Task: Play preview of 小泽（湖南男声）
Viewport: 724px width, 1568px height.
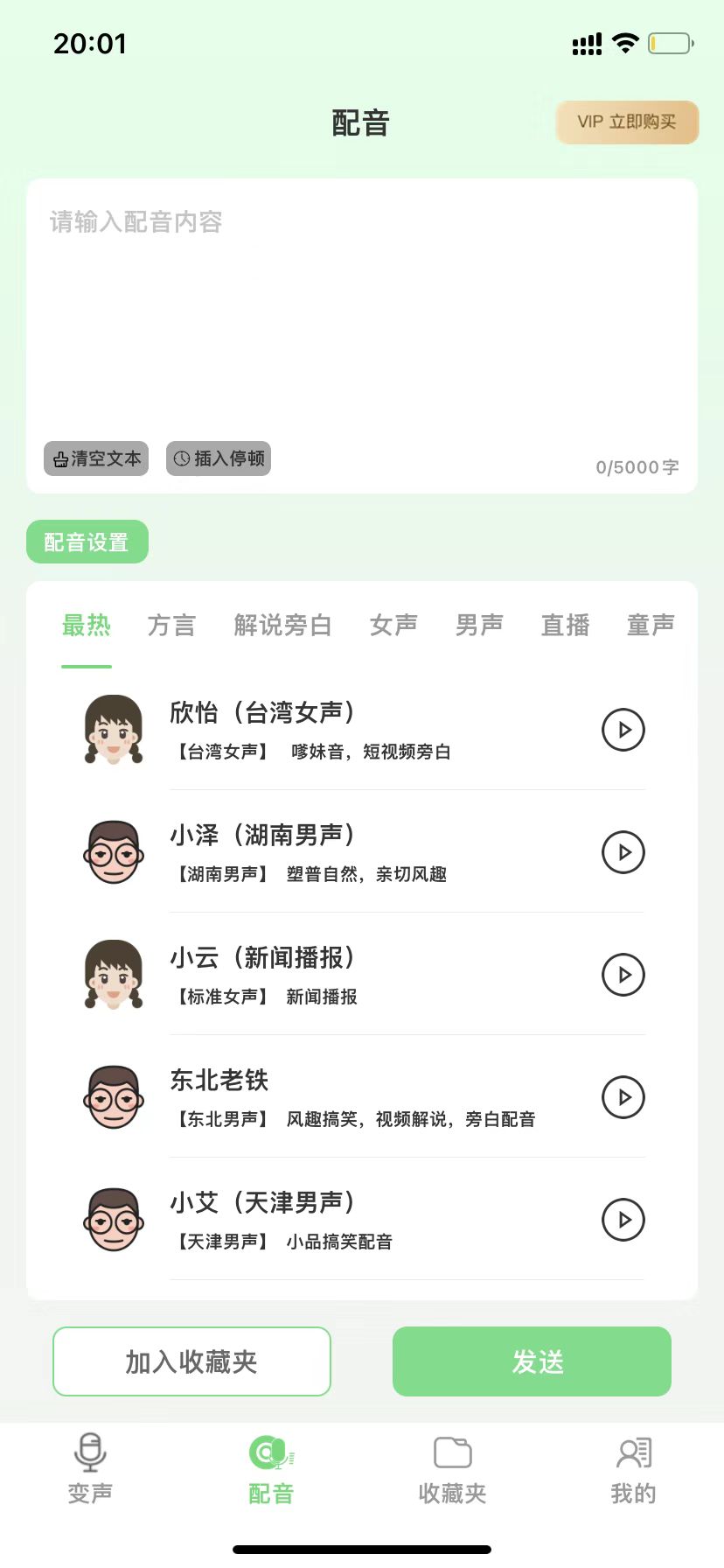Action: 623,851
